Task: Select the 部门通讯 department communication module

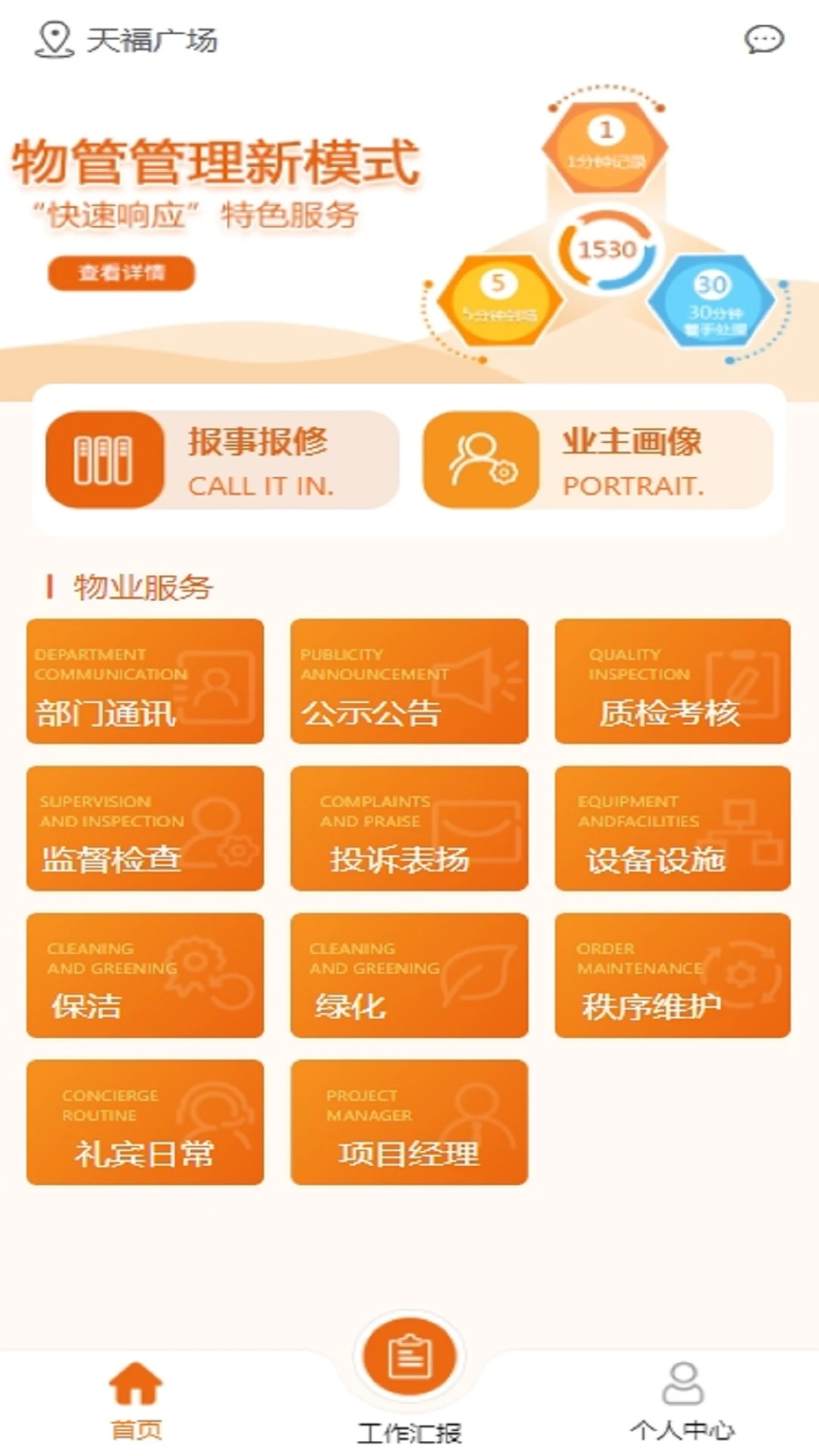Action: pyautogui.click(x=144, y=681)
